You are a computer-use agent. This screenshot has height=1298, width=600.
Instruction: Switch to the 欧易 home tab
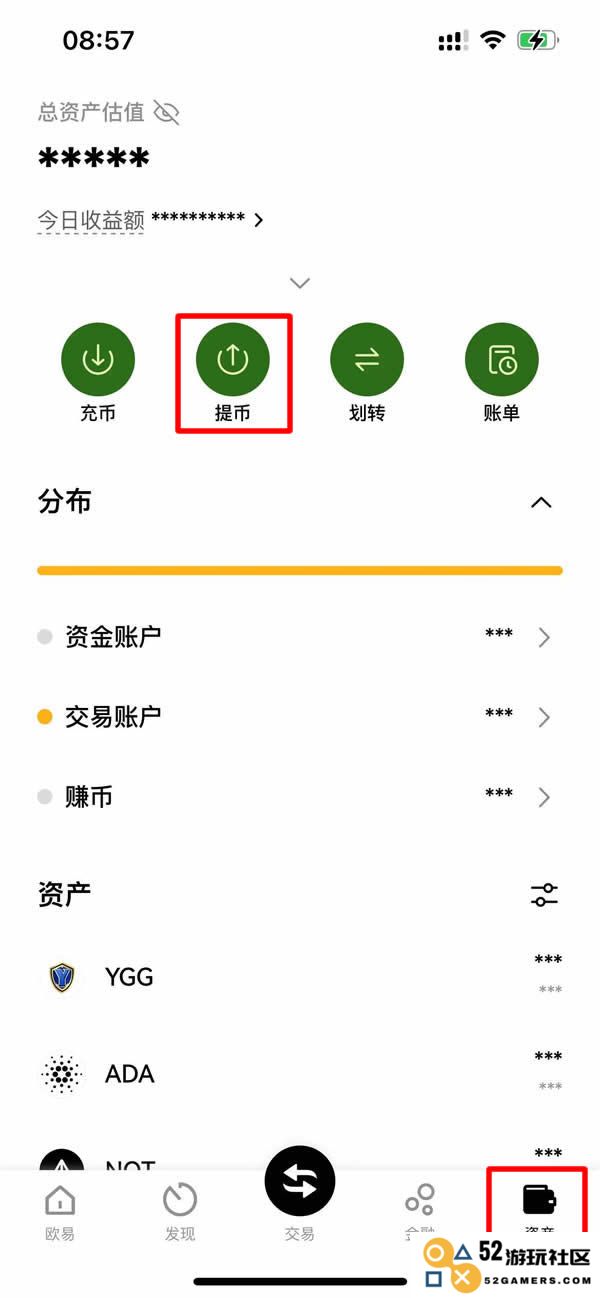60,1213
